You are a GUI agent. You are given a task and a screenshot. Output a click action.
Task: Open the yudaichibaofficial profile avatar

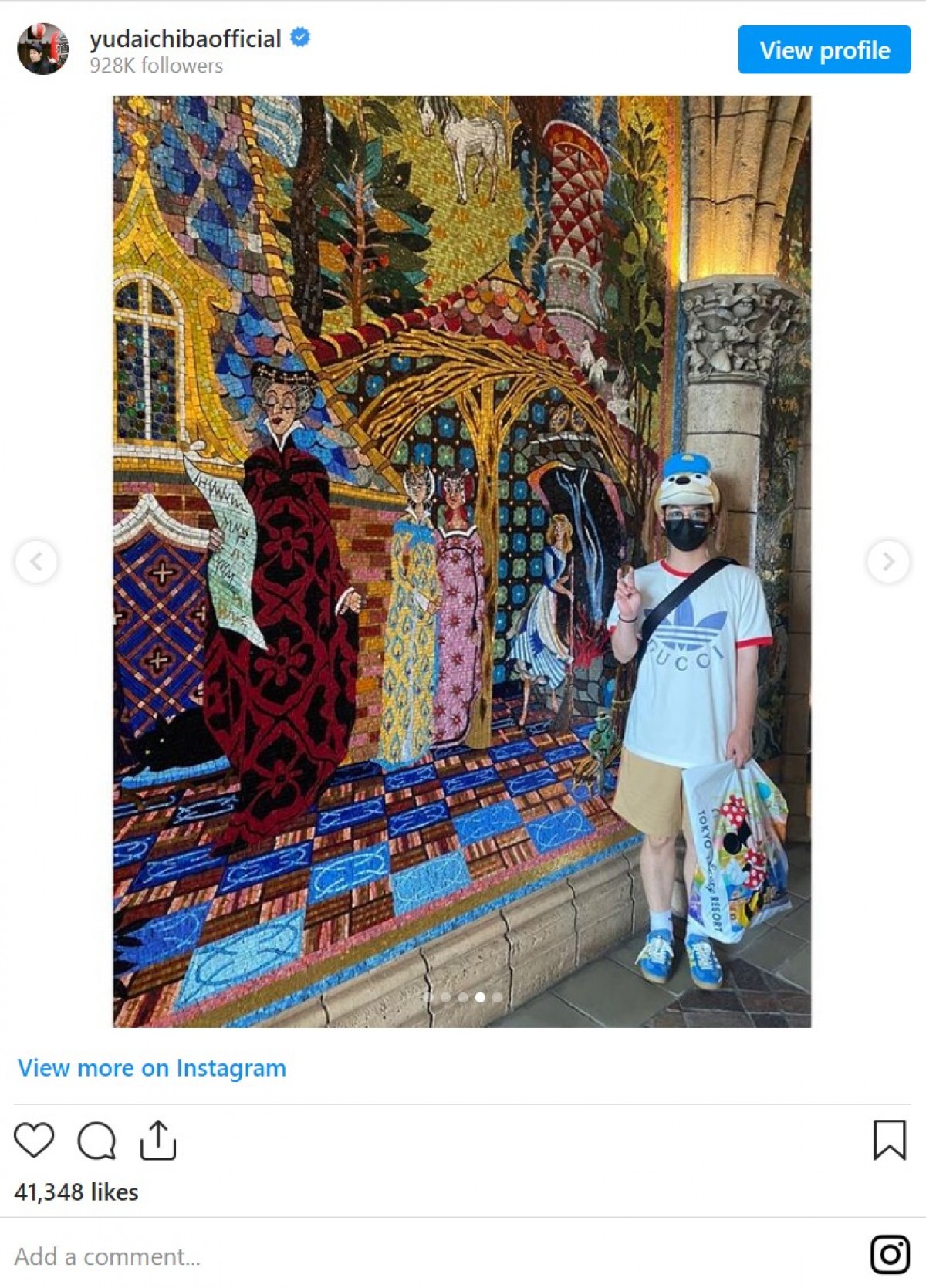click(43, 49)
